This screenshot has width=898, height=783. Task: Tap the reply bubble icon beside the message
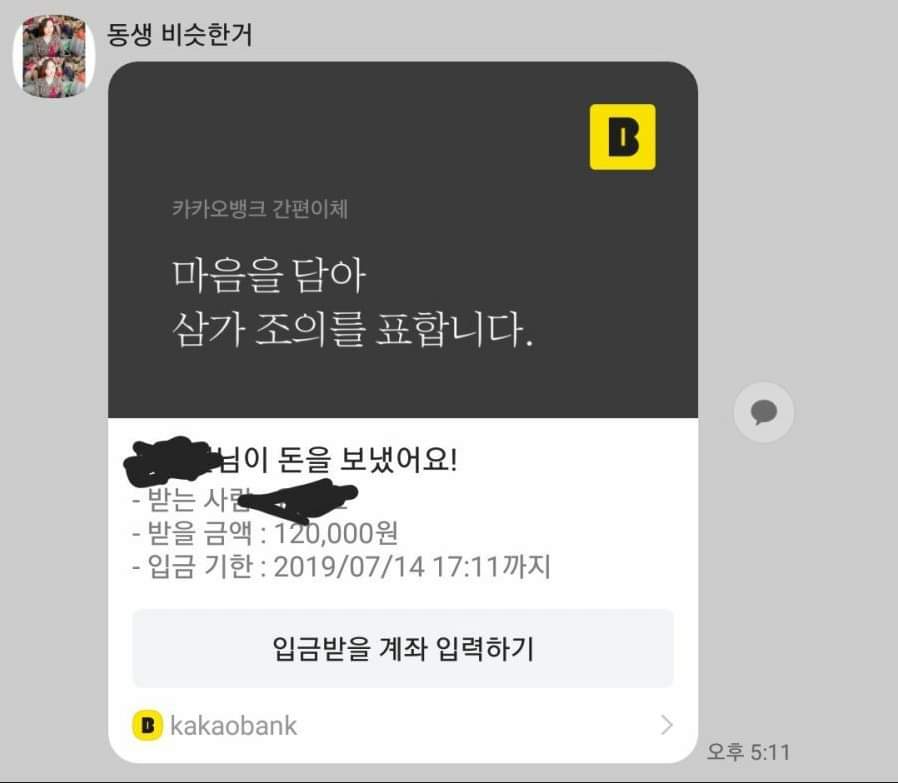(x=764, y=411)
